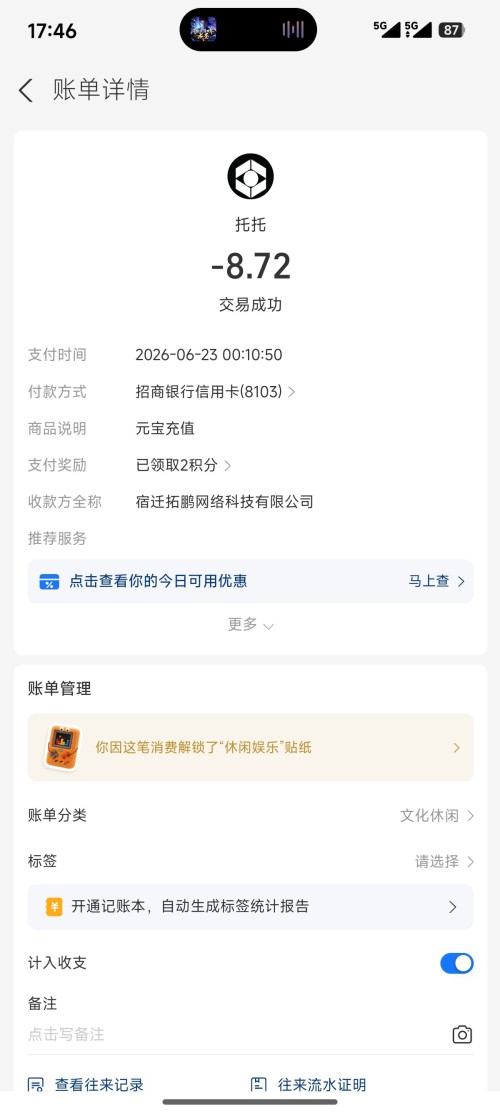The image size is (500, 1113).
Task: Open payment method 招商银行信用卡(8103)
Action: coord(215,391)
